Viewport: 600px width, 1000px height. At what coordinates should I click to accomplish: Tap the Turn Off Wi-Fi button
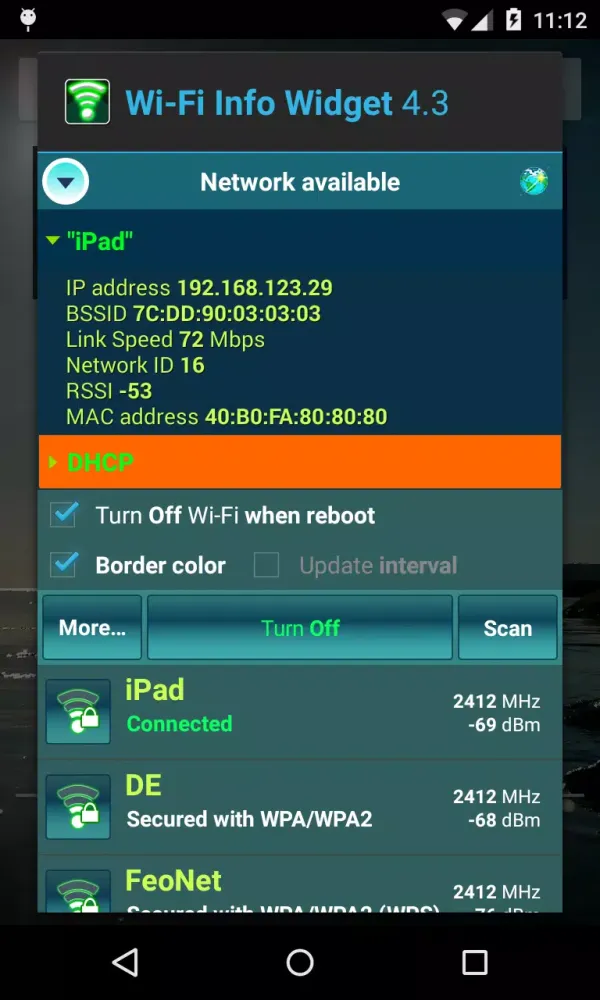click(x=300, y=628)
